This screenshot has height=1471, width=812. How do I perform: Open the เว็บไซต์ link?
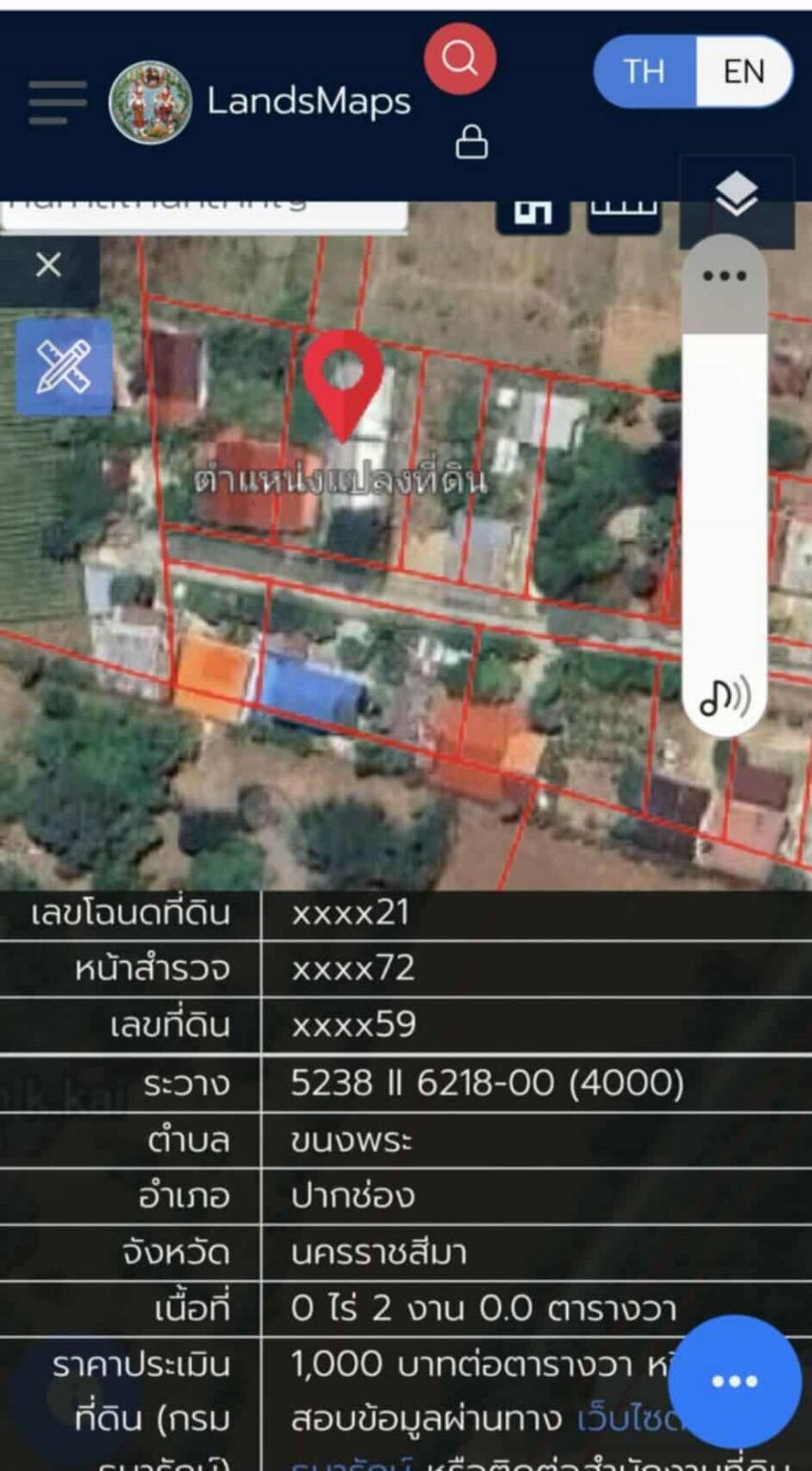tap(629, 1420)
